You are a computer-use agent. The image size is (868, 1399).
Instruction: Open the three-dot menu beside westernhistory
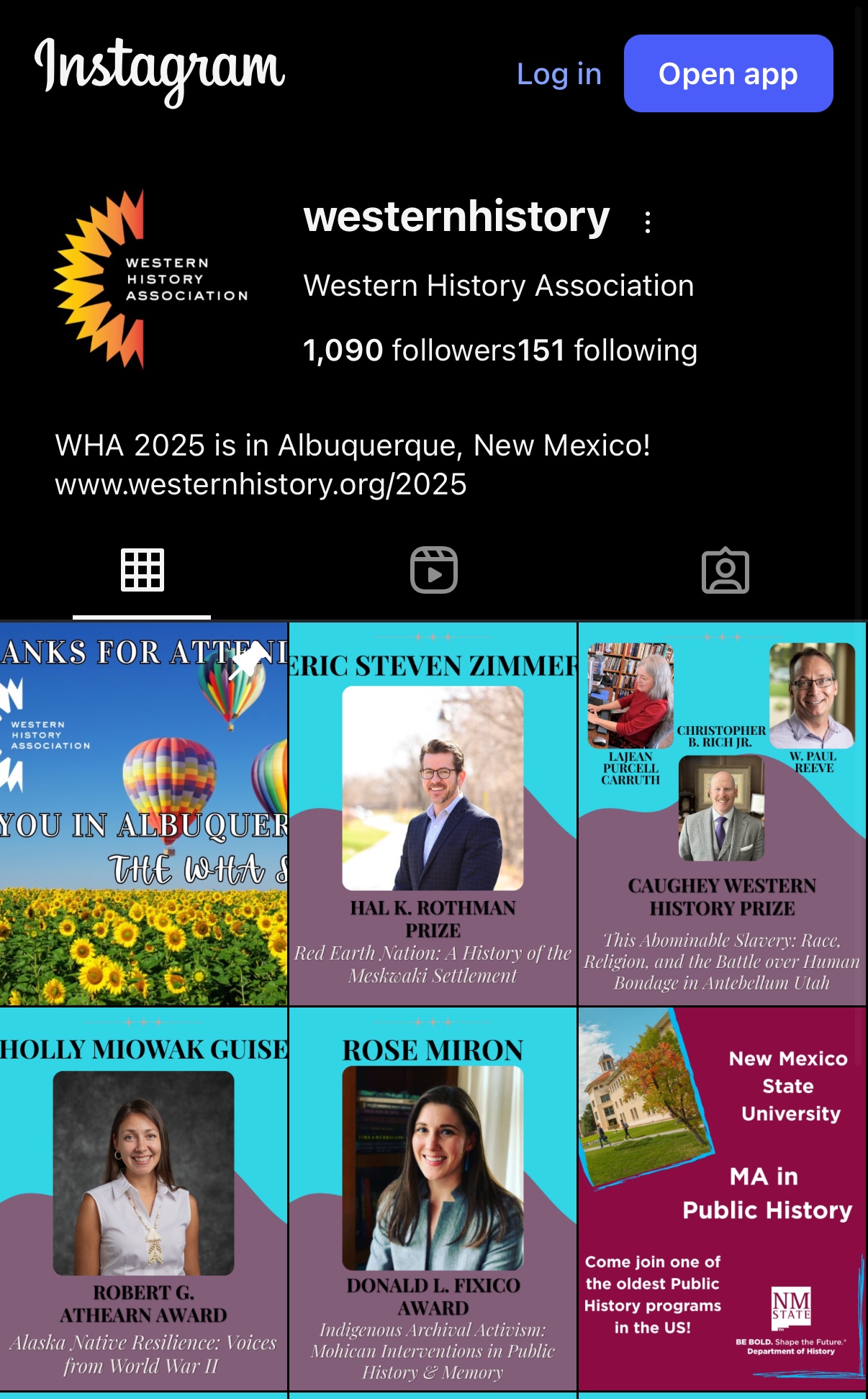click(648, 222)
